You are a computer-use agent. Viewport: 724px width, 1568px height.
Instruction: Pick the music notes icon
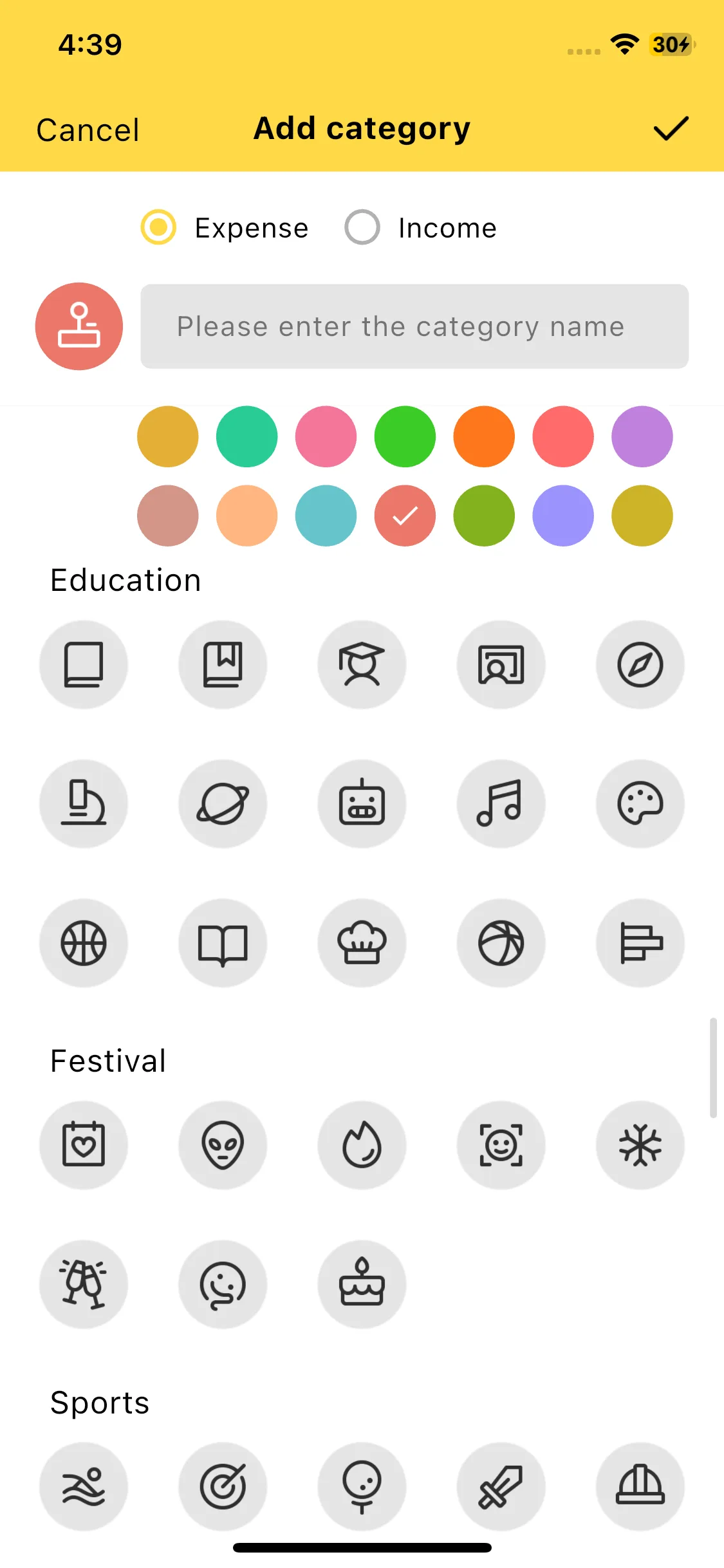pyautogui.click(x=501, y=803)
